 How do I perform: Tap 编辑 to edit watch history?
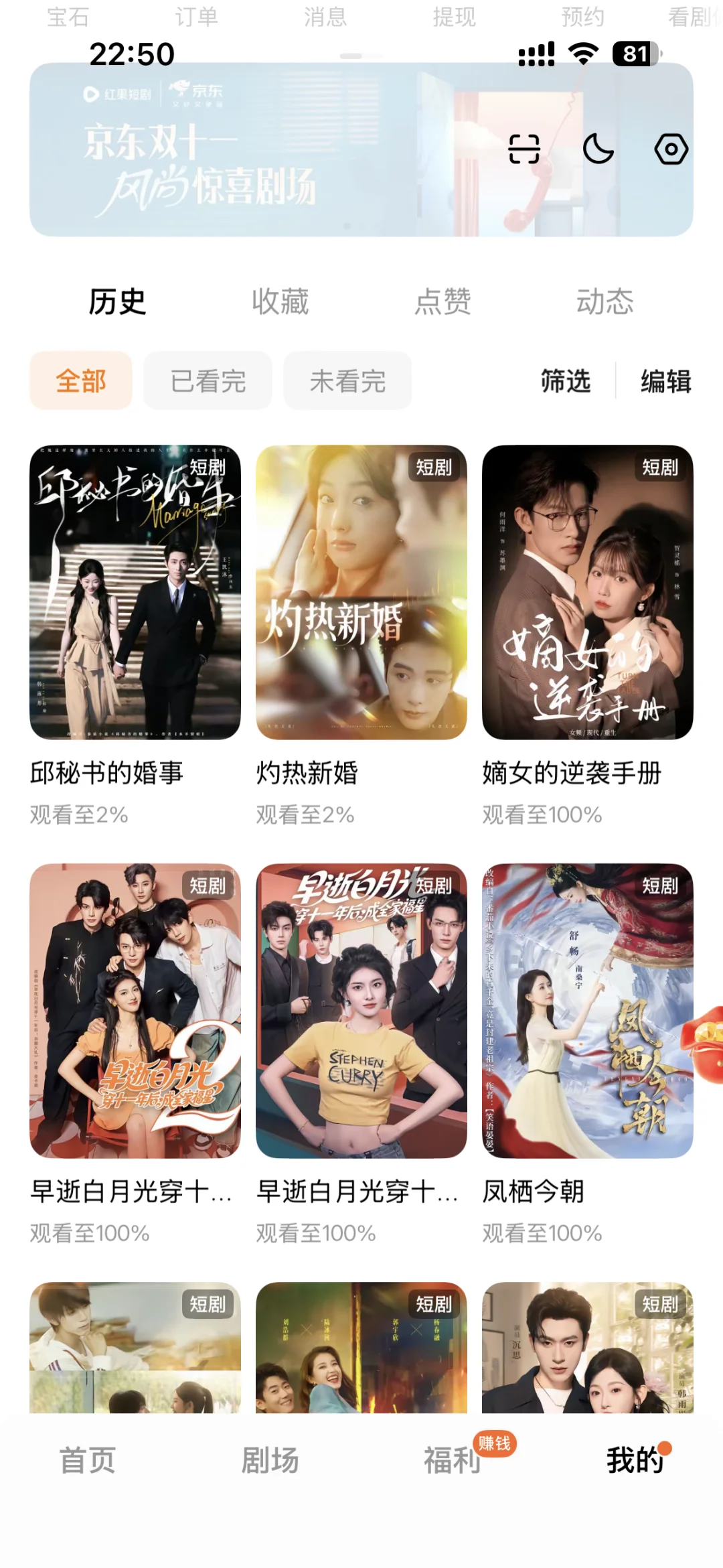[665, 380]
